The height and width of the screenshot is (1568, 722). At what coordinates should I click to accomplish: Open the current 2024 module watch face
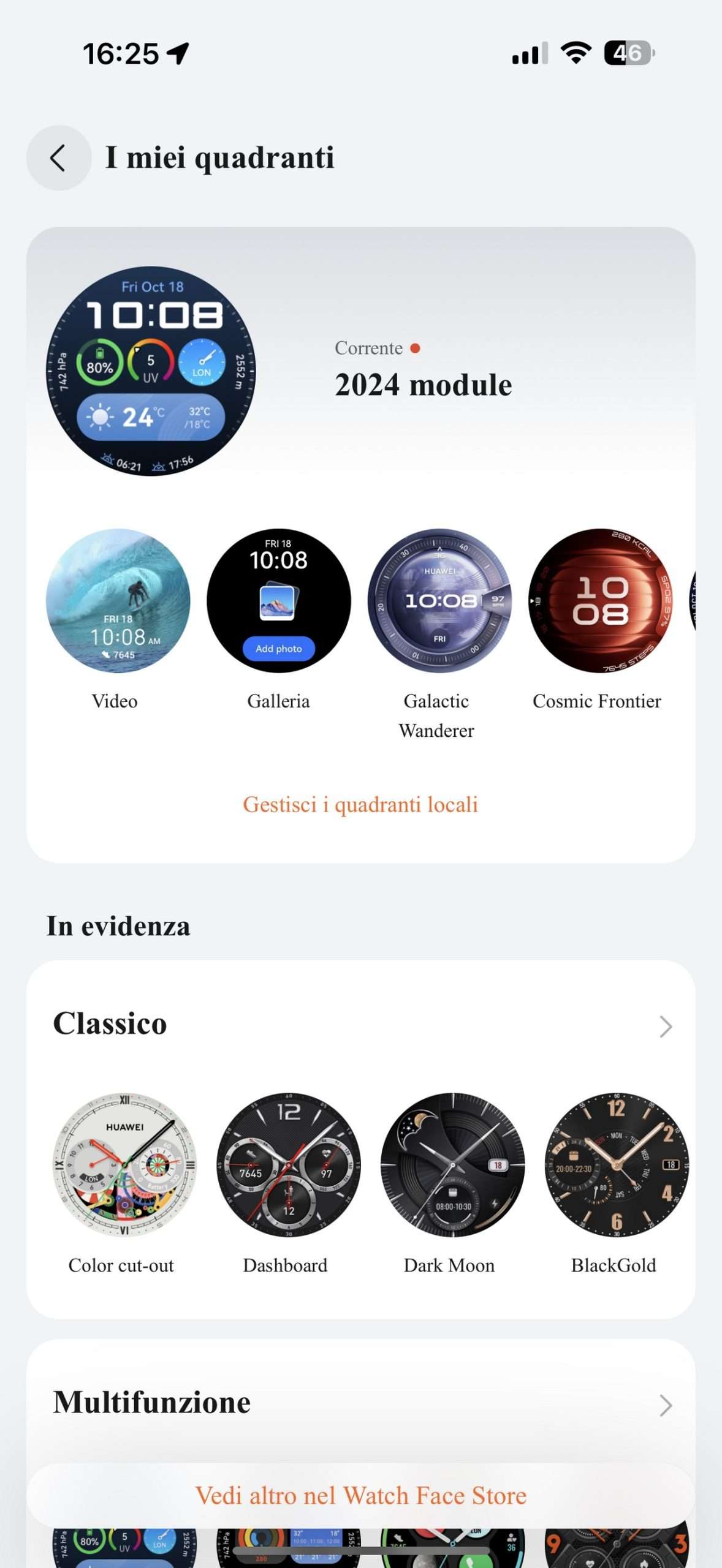tap(151, 371)
